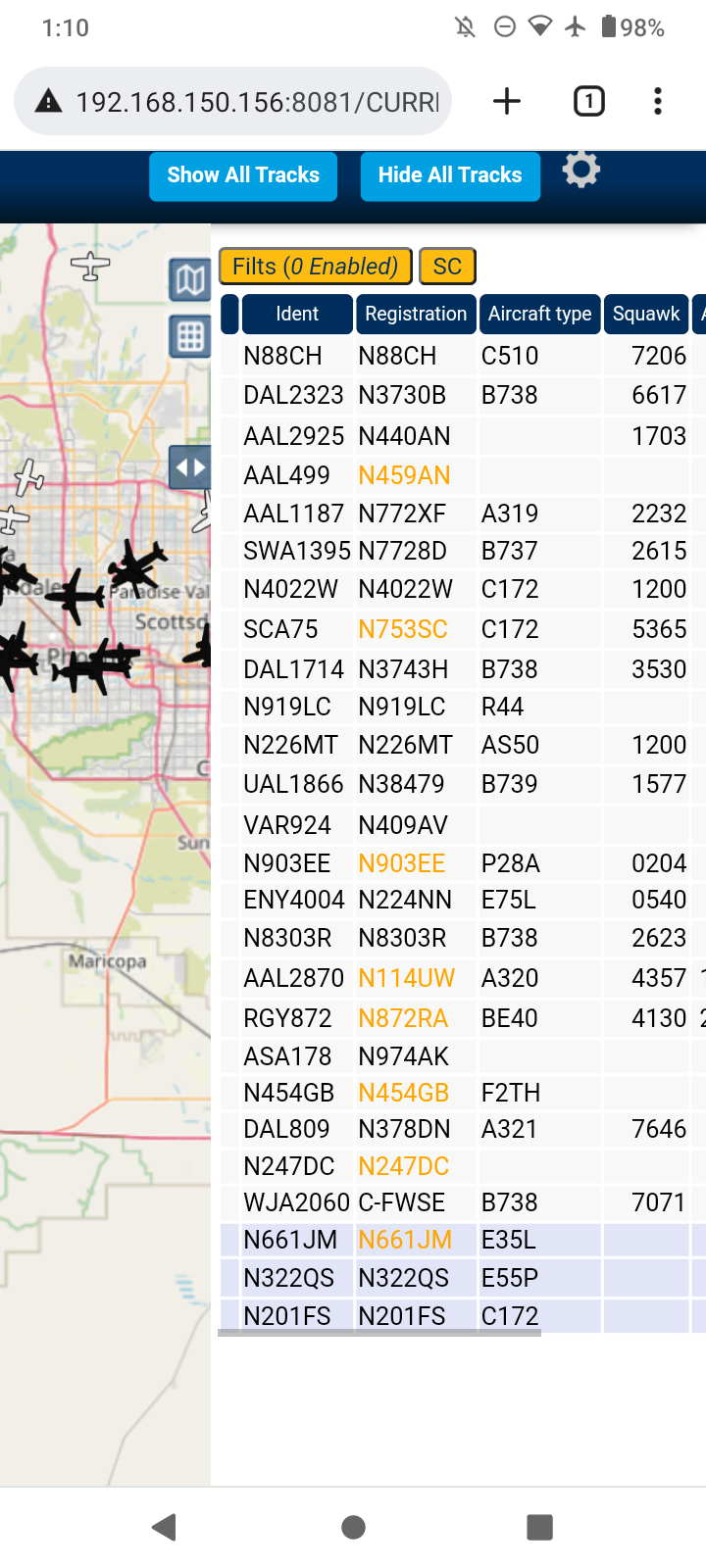Open the map layers icon

pyautogui.click(x=190, y=280)
